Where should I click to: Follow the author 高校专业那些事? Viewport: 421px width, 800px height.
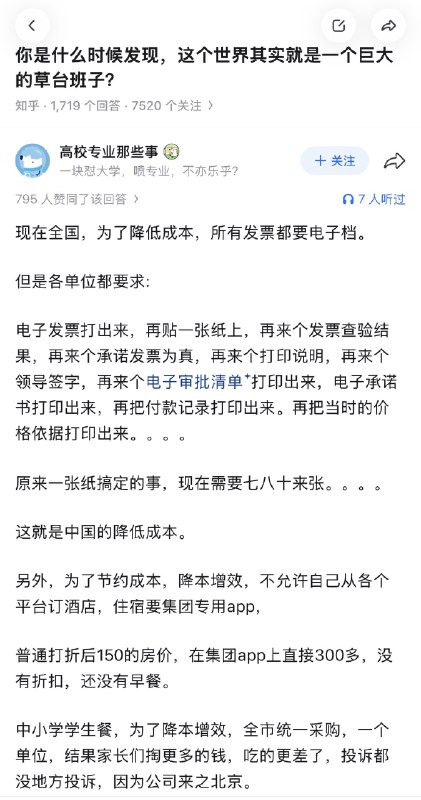coord(335,161)
